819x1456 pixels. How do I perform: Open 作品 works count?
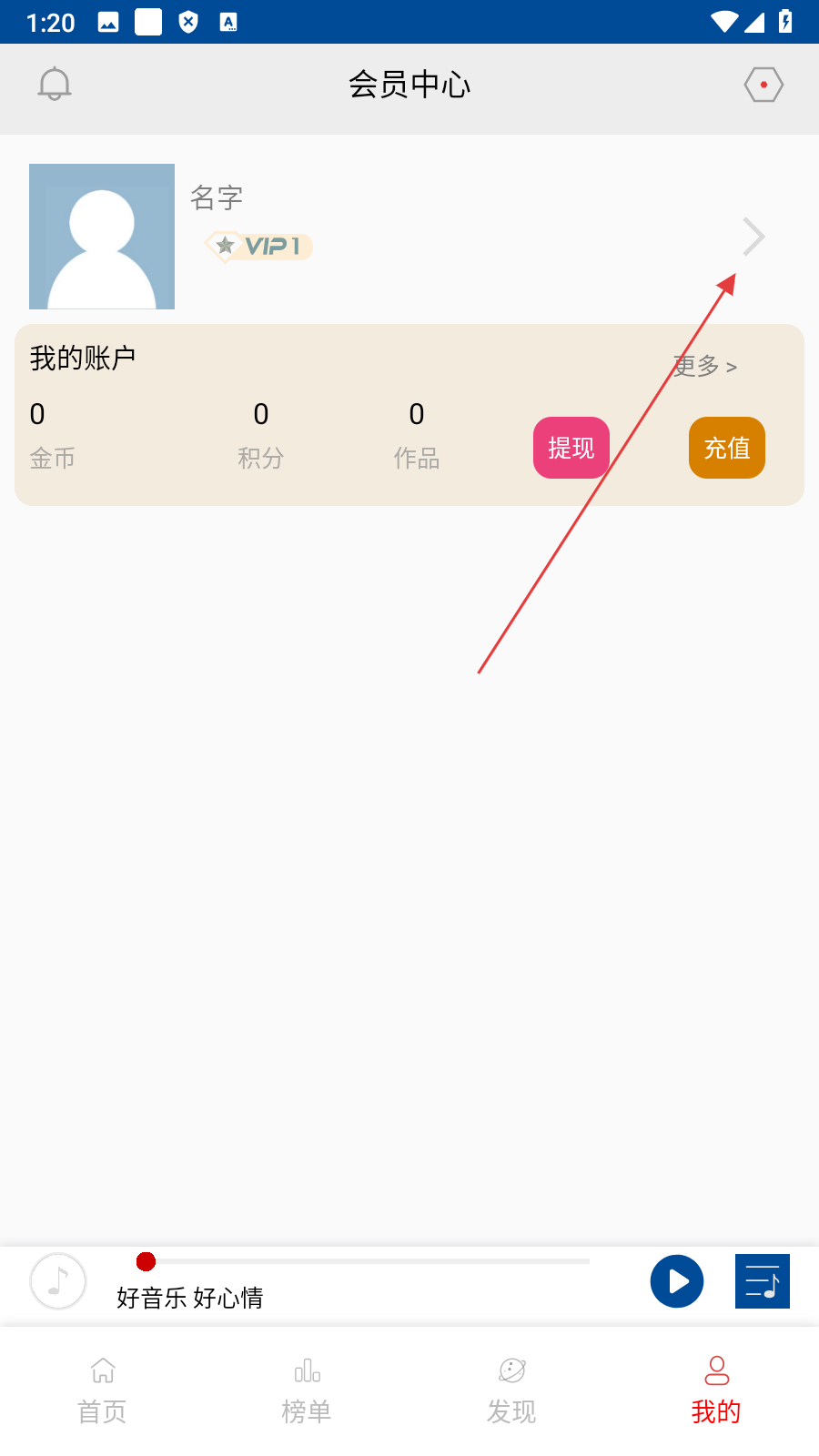(x=417, y=435)
